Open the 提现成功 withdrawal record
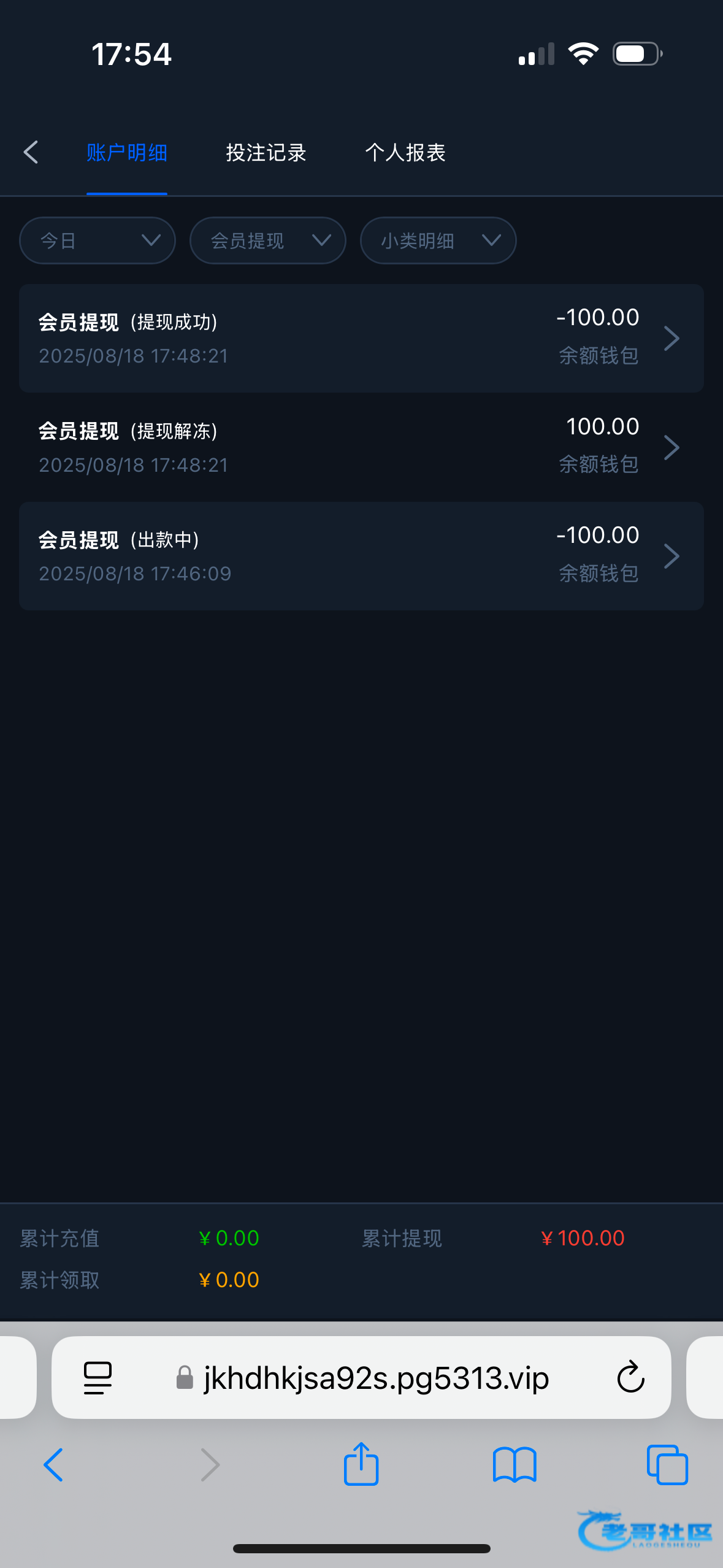The height and width of the screenshot is (1568, 723). [361, 338]
